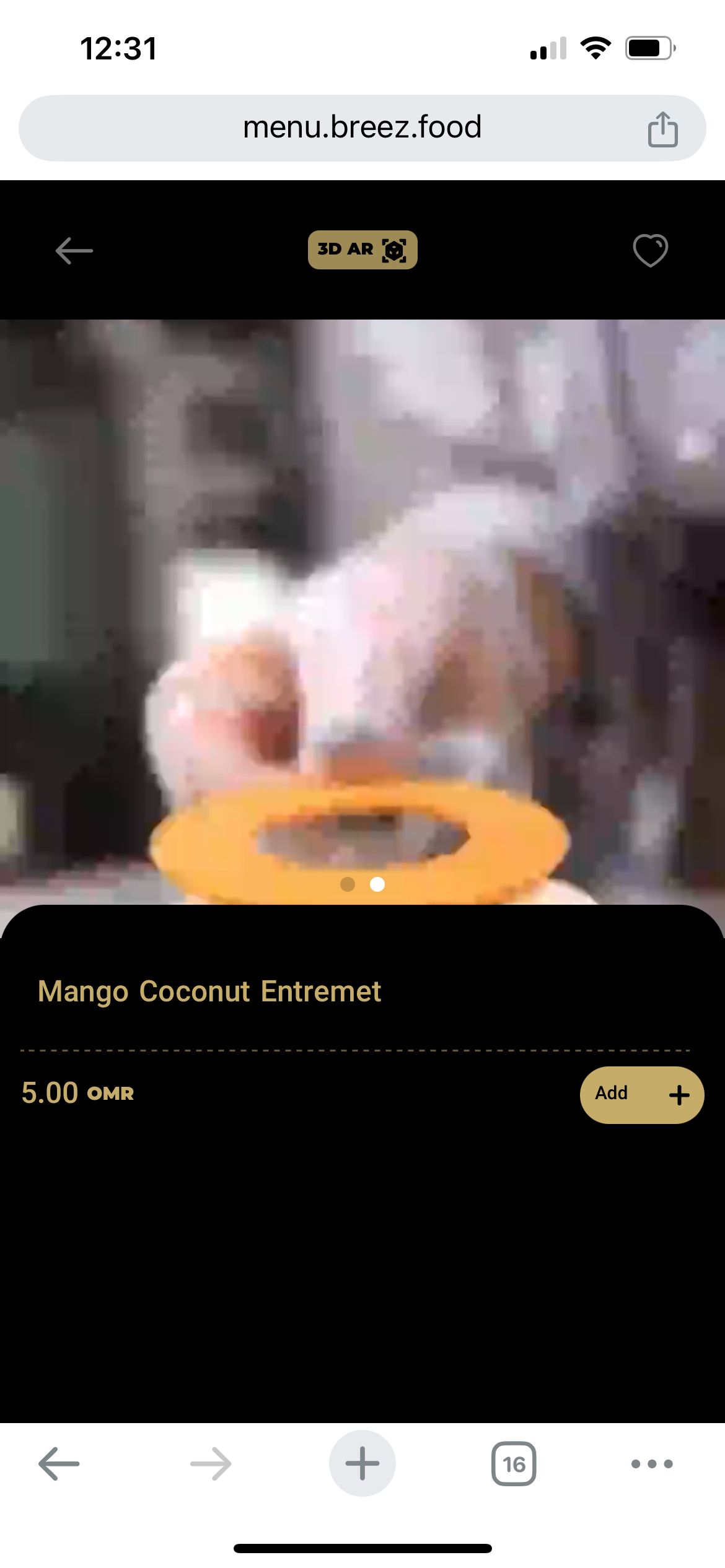
Task: Favorite this dessert with the heart icon
Action: (x=650, y=251)
